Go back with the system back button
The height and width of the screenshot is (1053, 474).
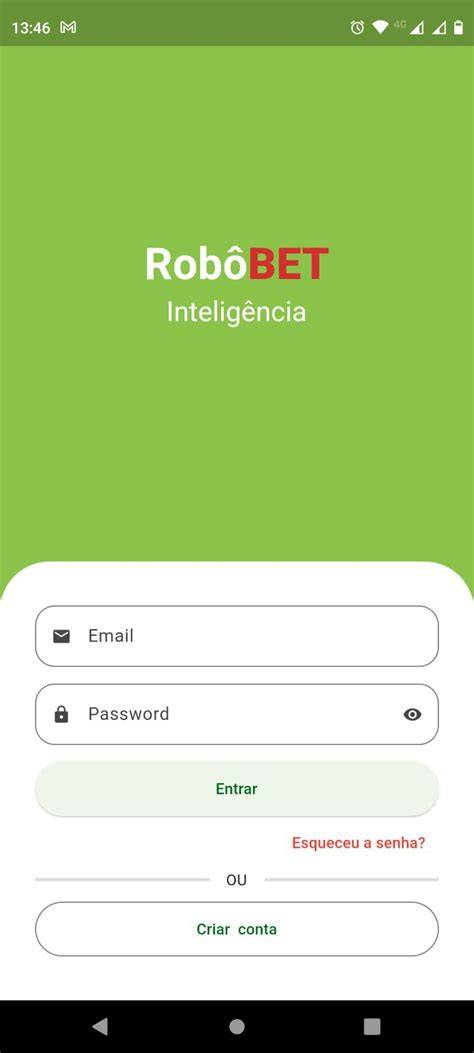(100, 1026)
